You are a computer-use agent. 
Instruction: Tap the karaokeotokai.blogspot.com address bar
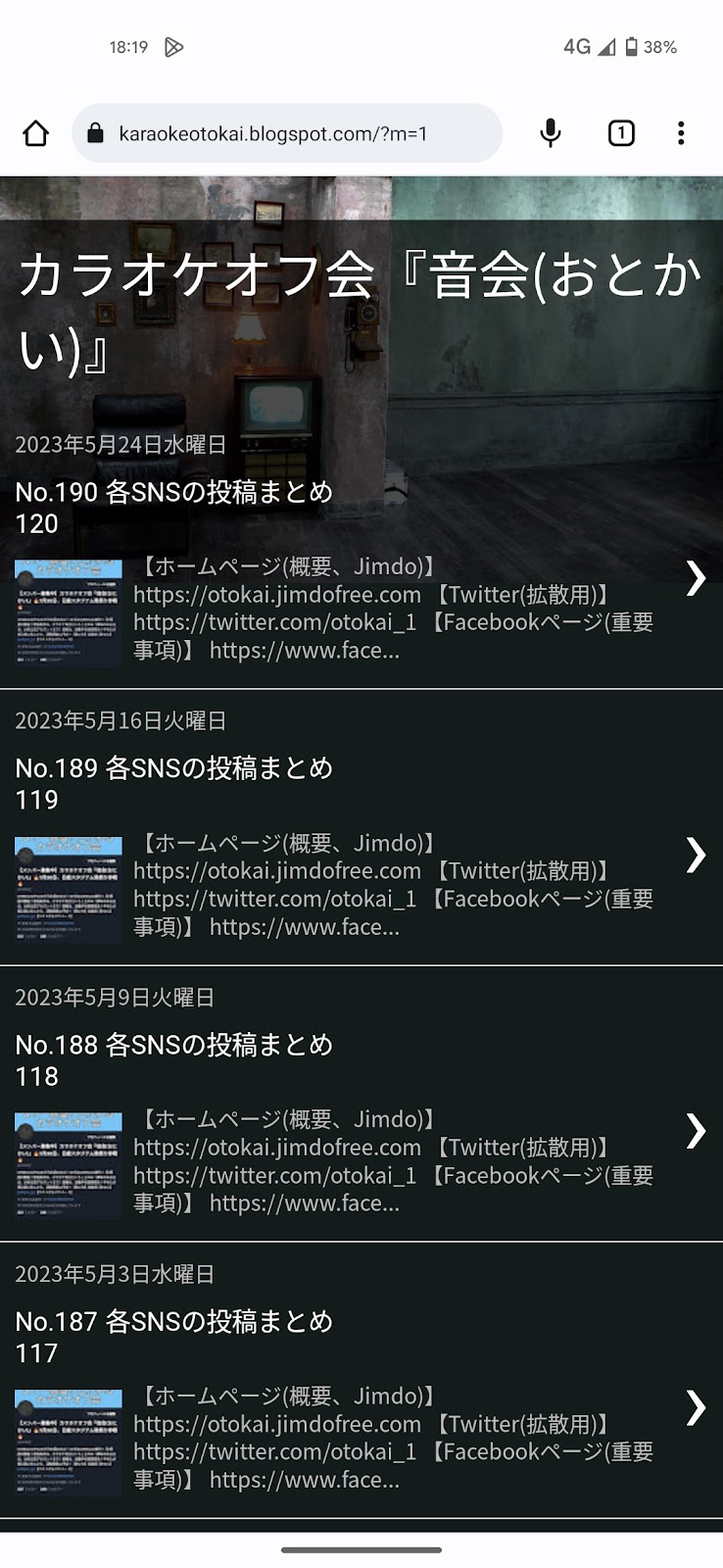(287, 133)
